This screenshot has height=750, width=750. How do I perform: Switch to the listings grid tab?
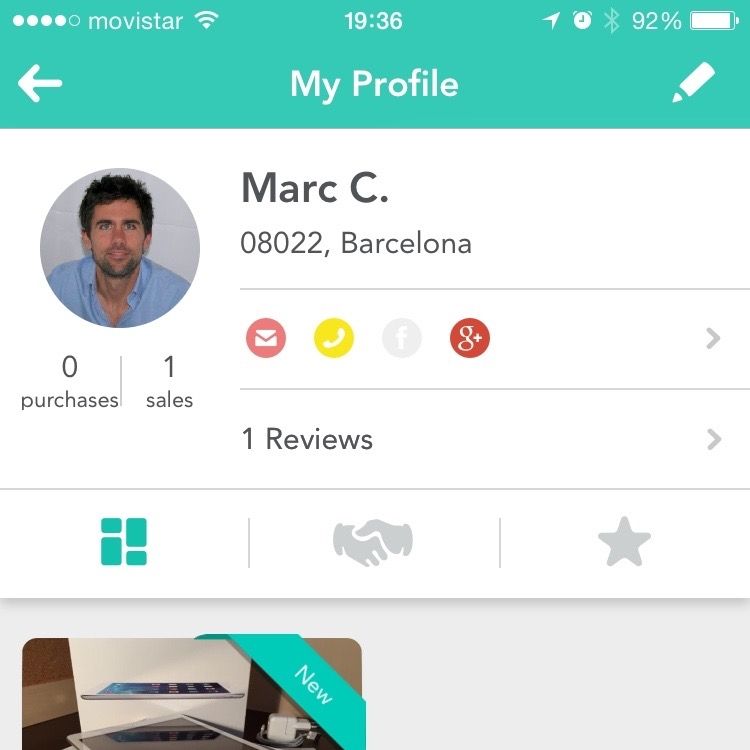[124, 542]
